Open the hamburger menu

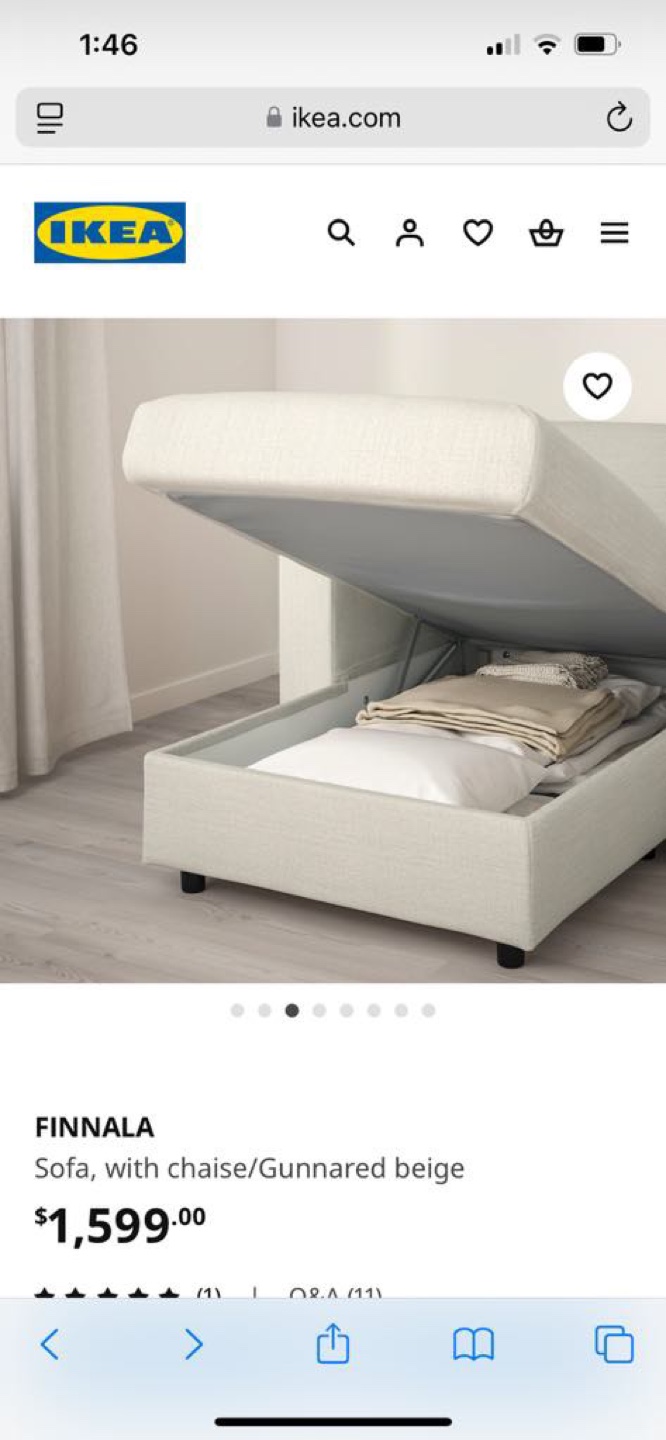coord(614,233)
